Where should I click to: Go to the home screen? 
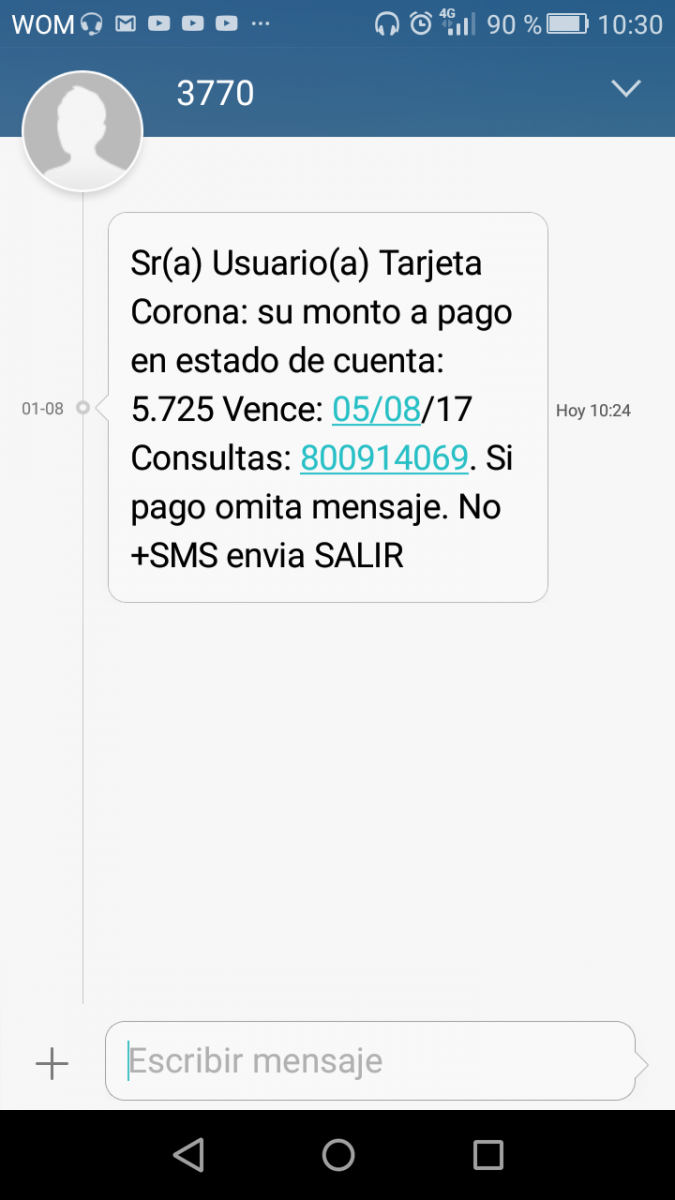coord(338,1155)
